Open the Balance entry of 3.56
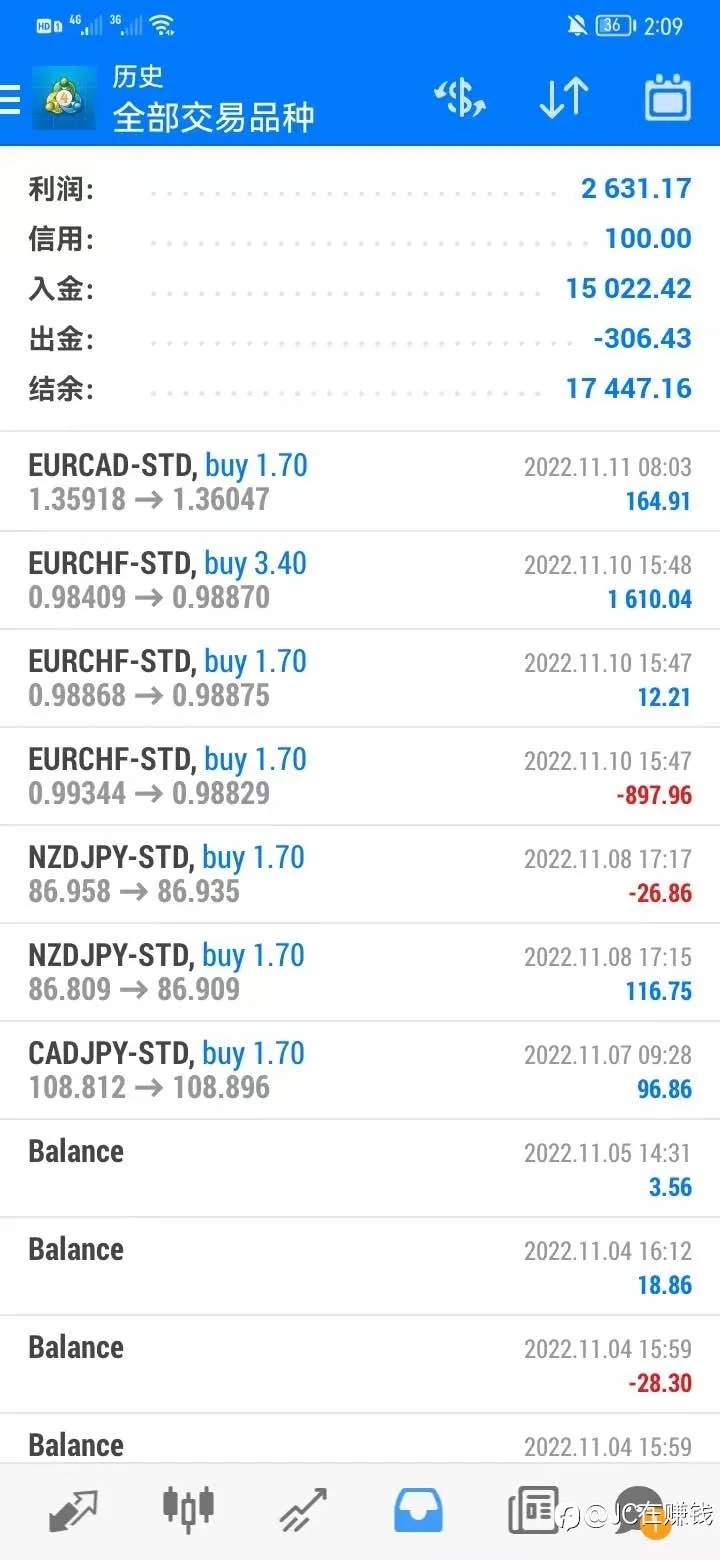The height and width of the screenshot is (1560, 720). (360, 1168)
